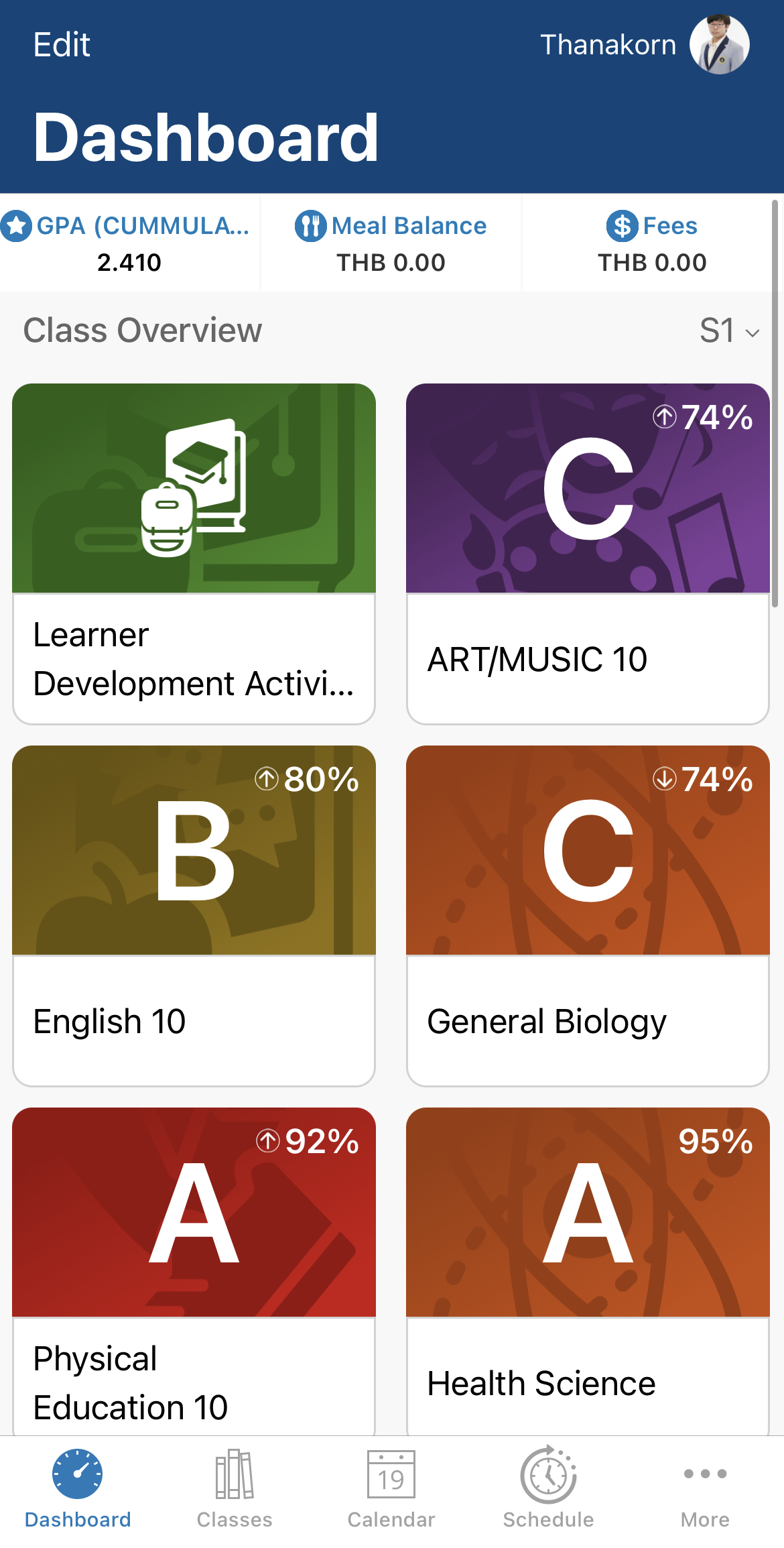Expand the S1 term dropdown
The width and height of the screenshot is (784, 1548).
pyautogui.click(x=729, y=331)
